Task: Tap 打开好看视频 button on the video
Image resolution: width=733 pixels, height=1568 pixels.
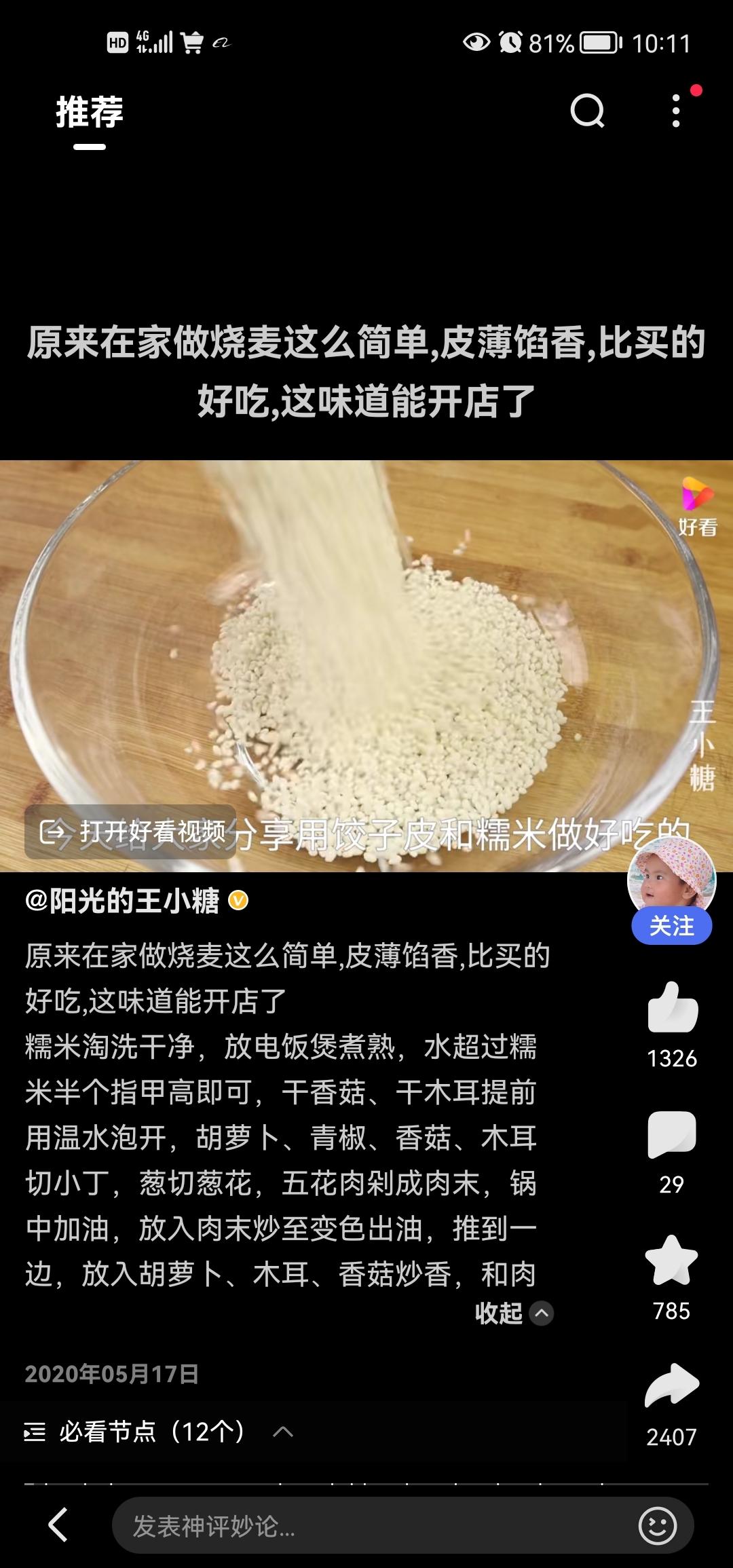Action: [x=132, y=832]
